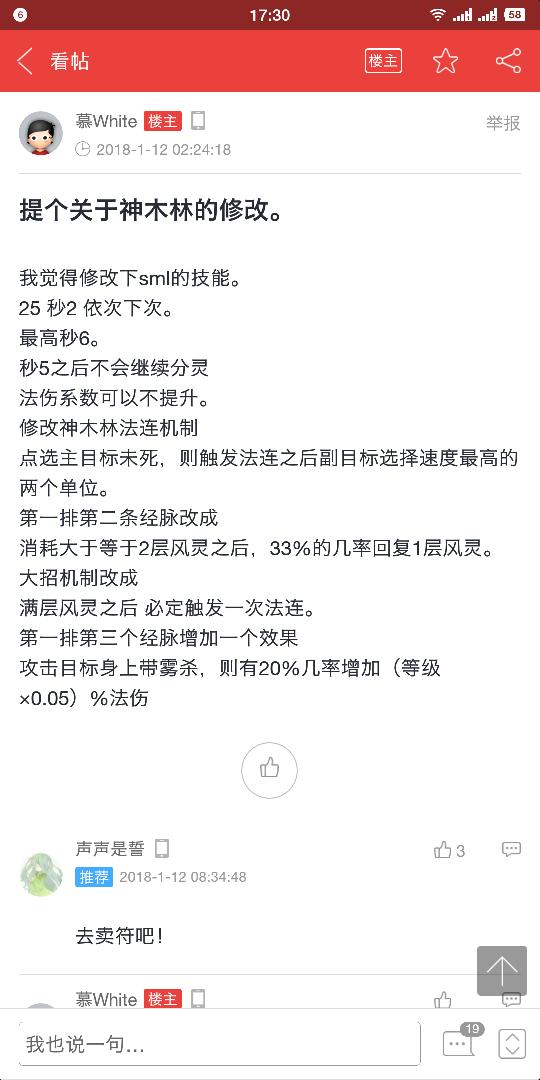The height and width of the screenshot is (1080, 540).
Task: Go back from the 看帖 page
Action: [x=25, y=61]
